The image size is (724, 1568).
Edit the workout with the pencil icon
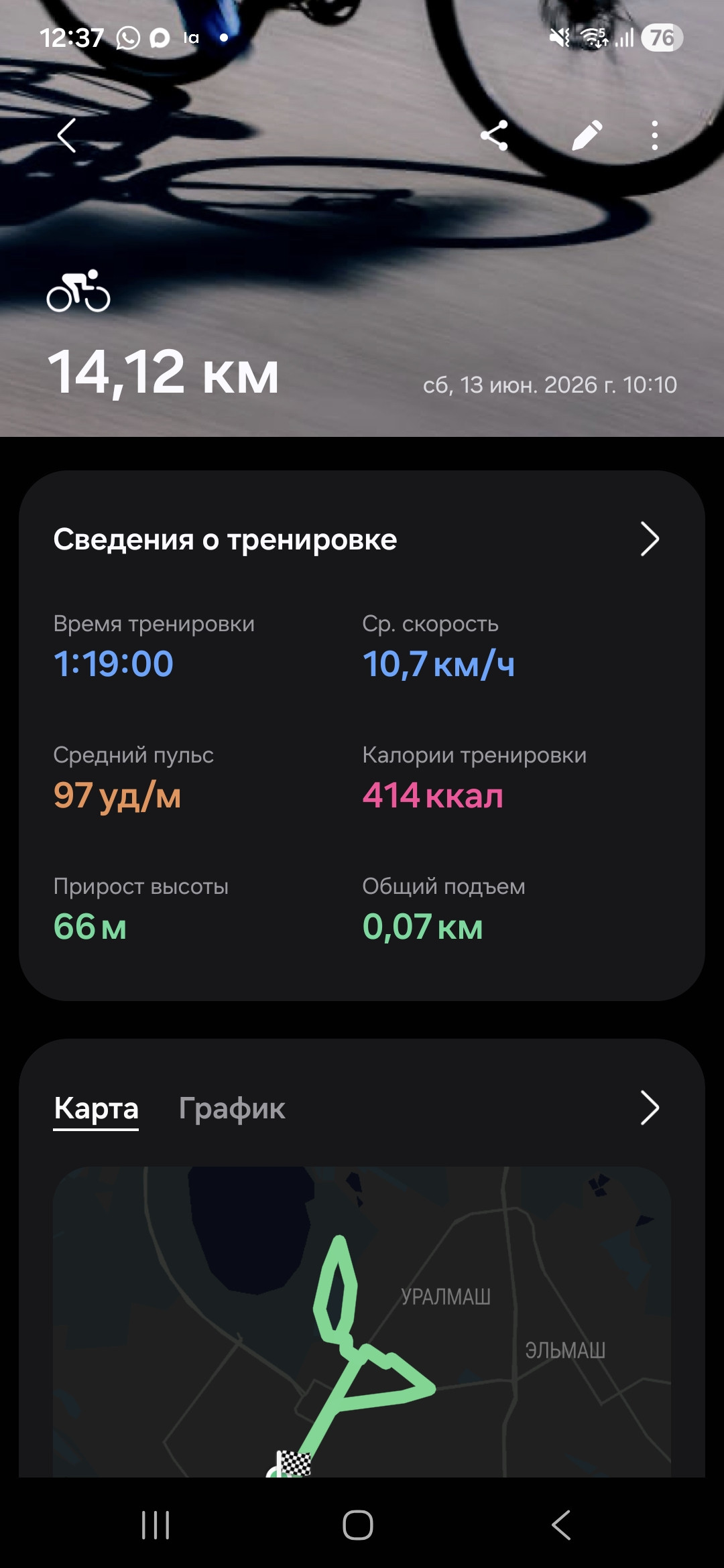click(587, 136)
